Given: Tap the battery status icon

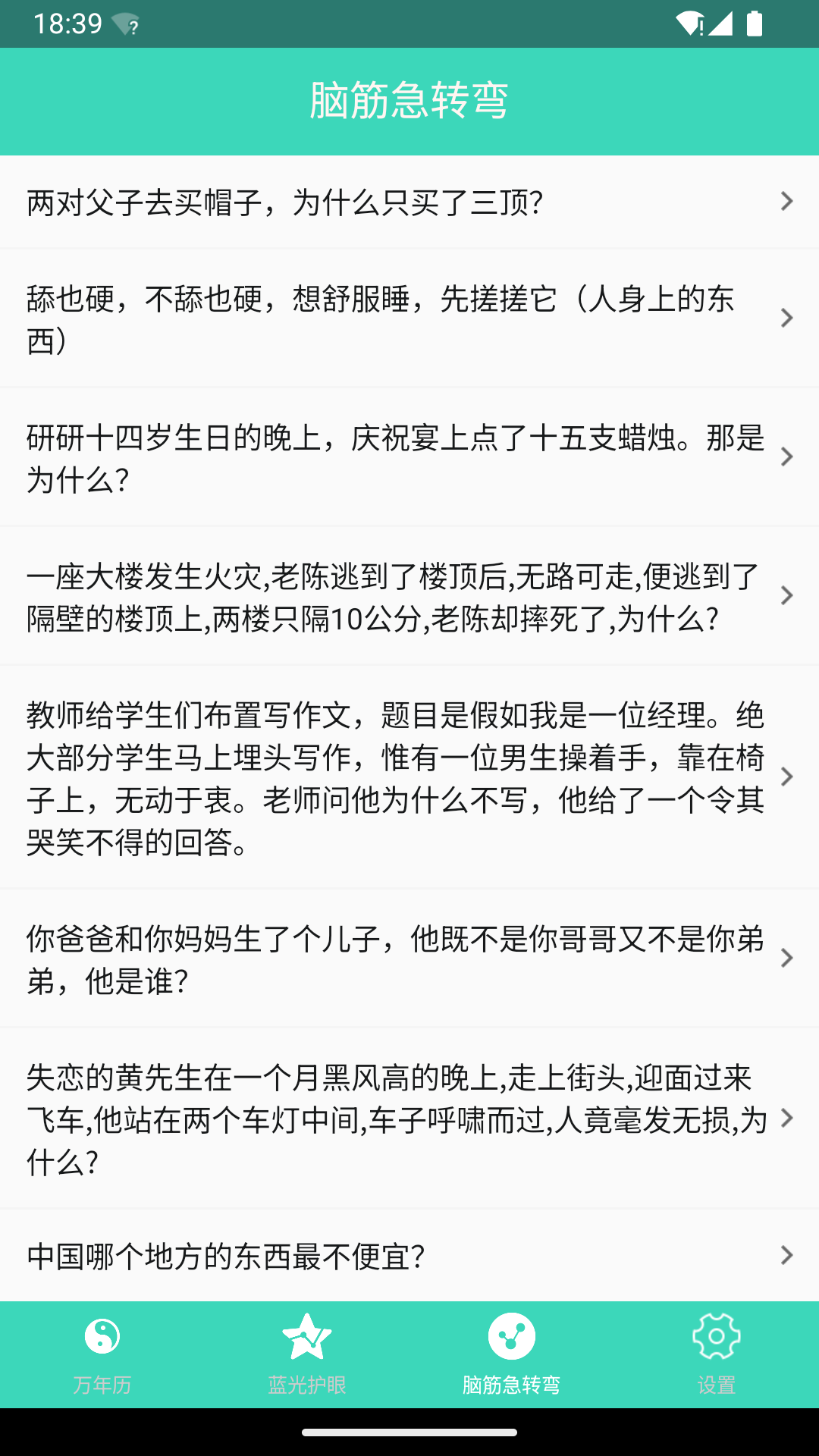Looking at the screenshot, I should [756, 24].
